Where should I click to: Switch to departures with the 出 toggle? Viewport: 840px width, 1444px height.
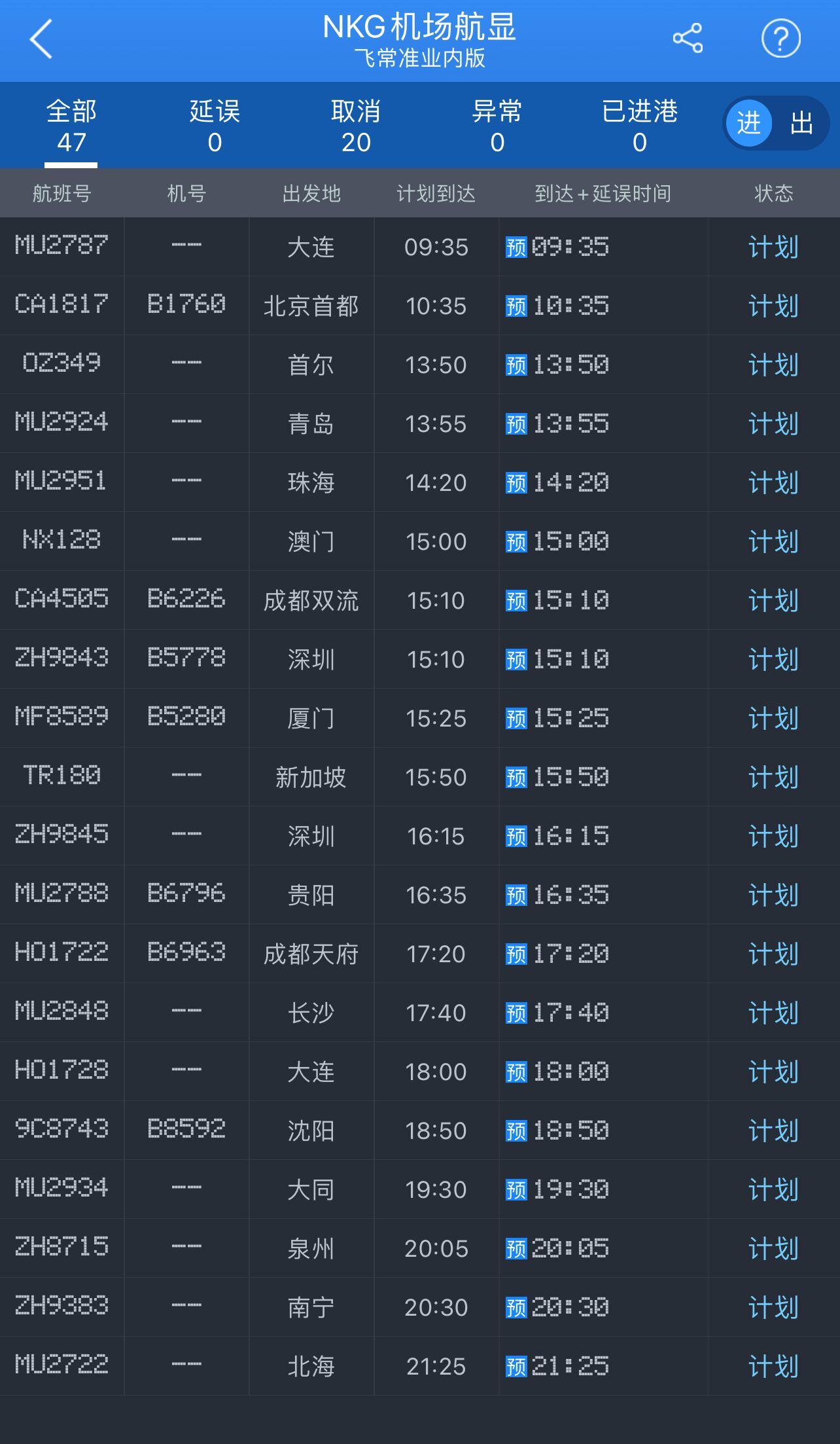tap(801, 123)
